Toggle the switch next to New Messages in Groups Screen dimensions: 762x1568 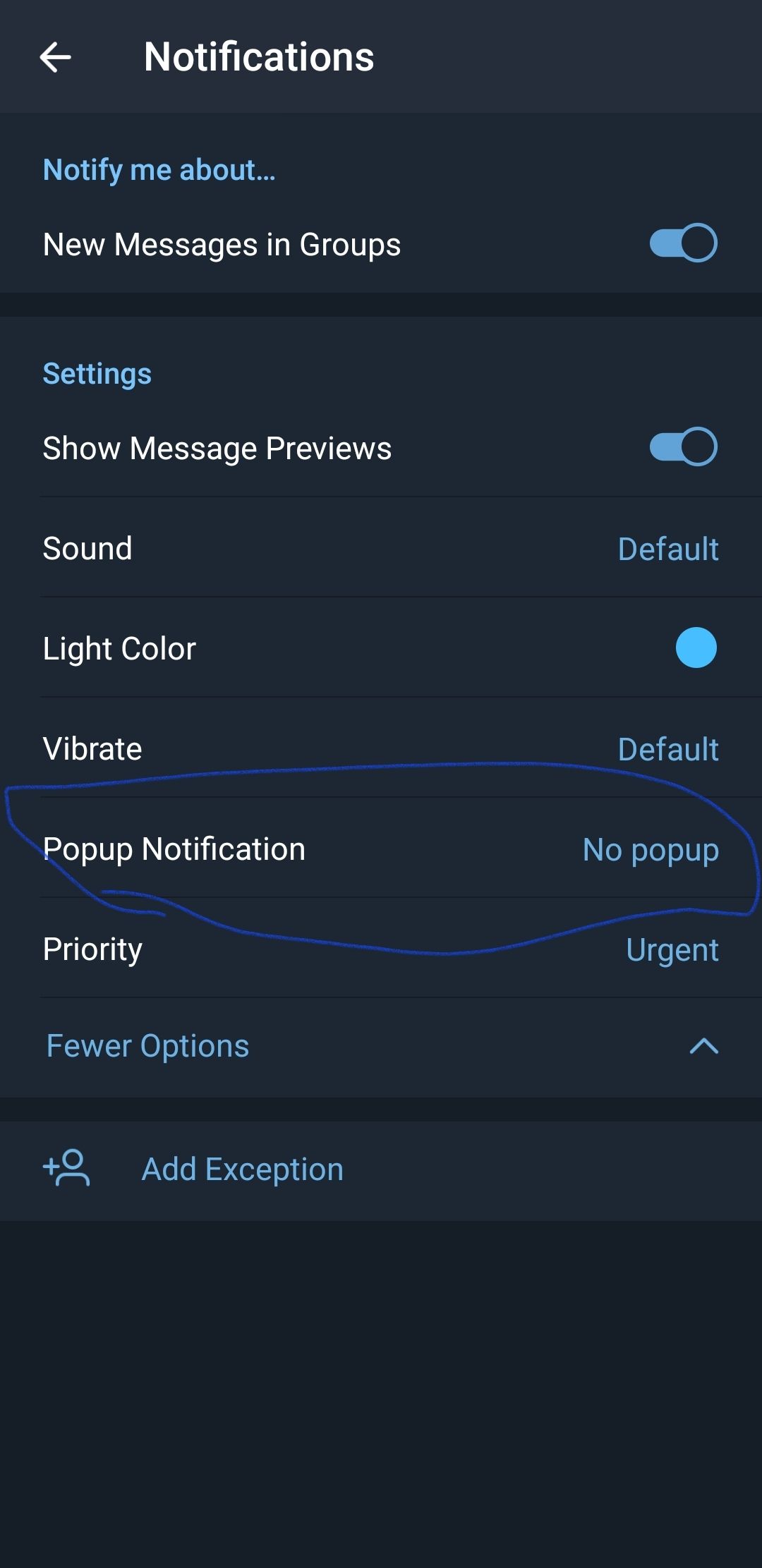683,243
